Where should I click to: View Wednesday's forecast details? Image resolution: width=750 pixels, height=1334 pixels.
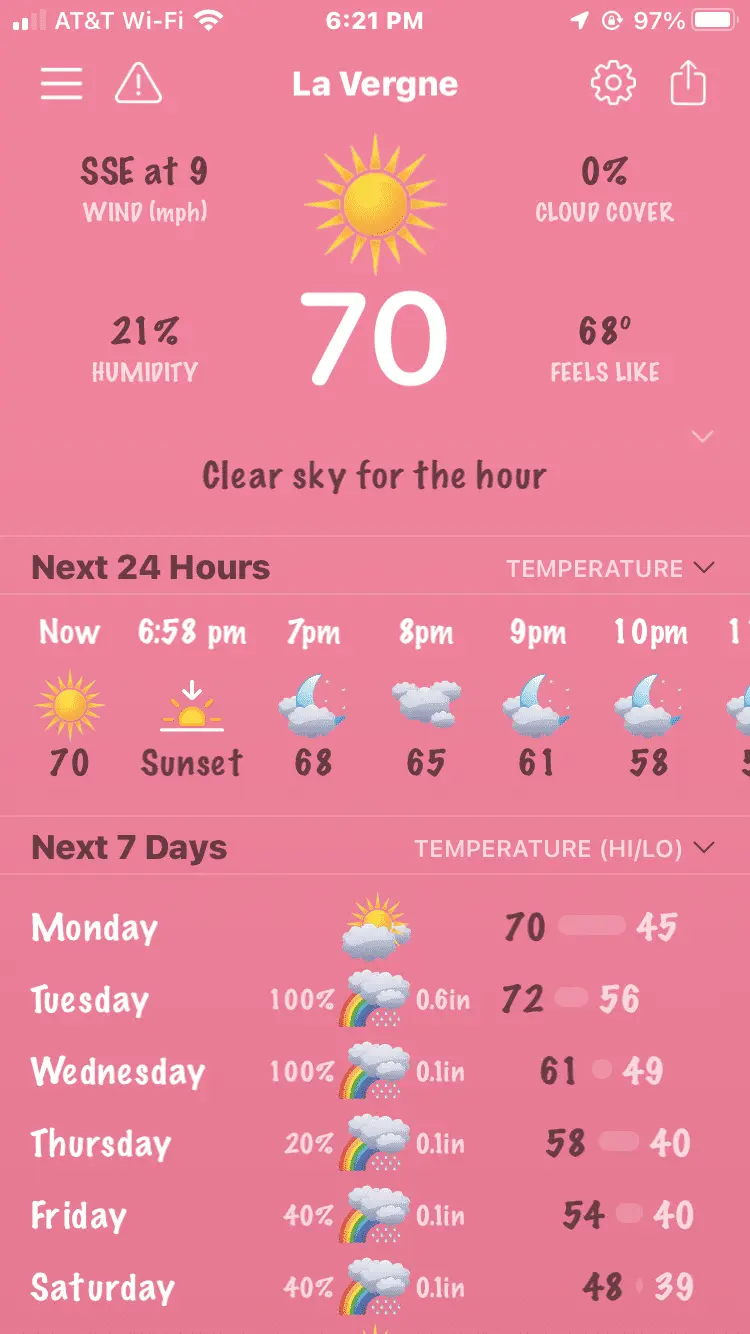pos(375,1071)
